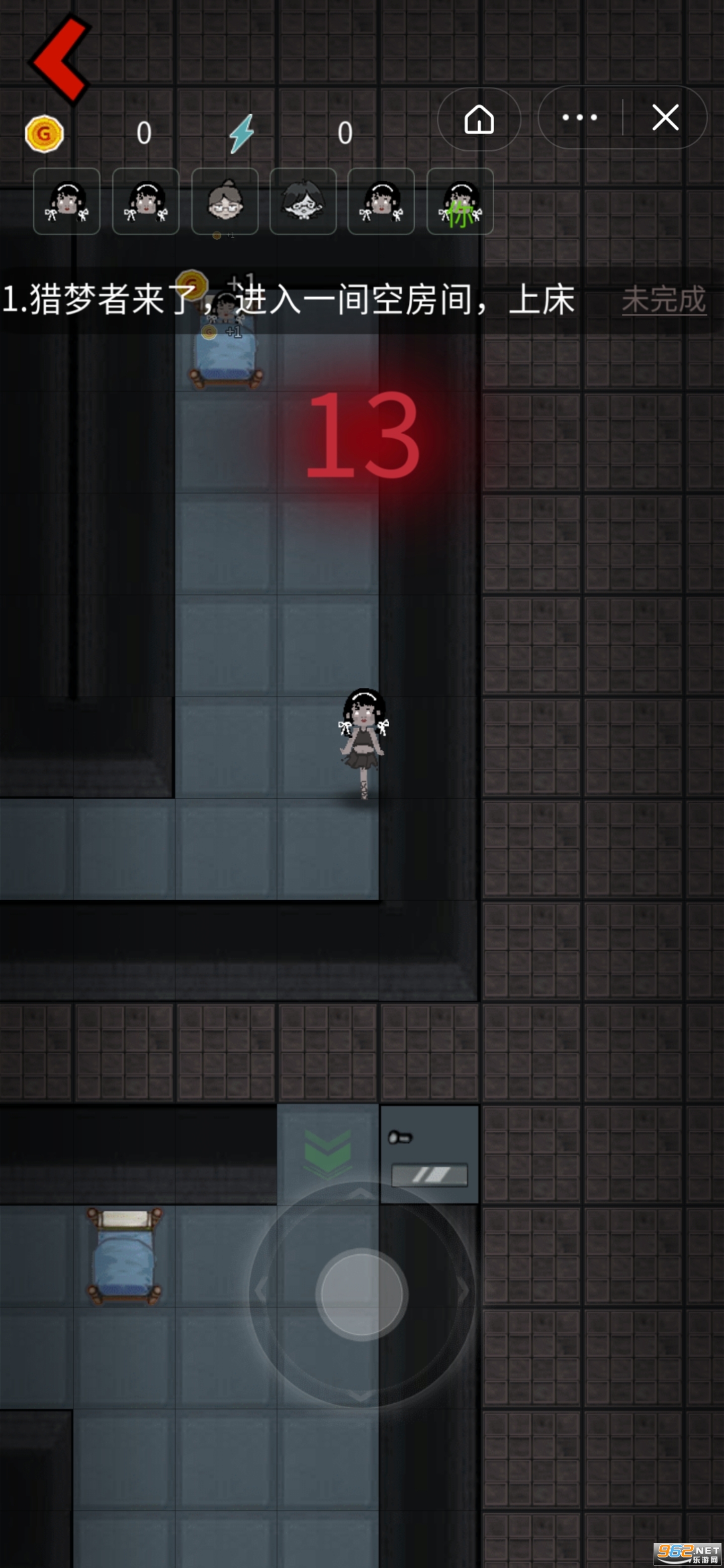Open the underlined 未完成 task status
Image resolution: width=724 pixels, height=1568 pixels.
coord(663,300)
